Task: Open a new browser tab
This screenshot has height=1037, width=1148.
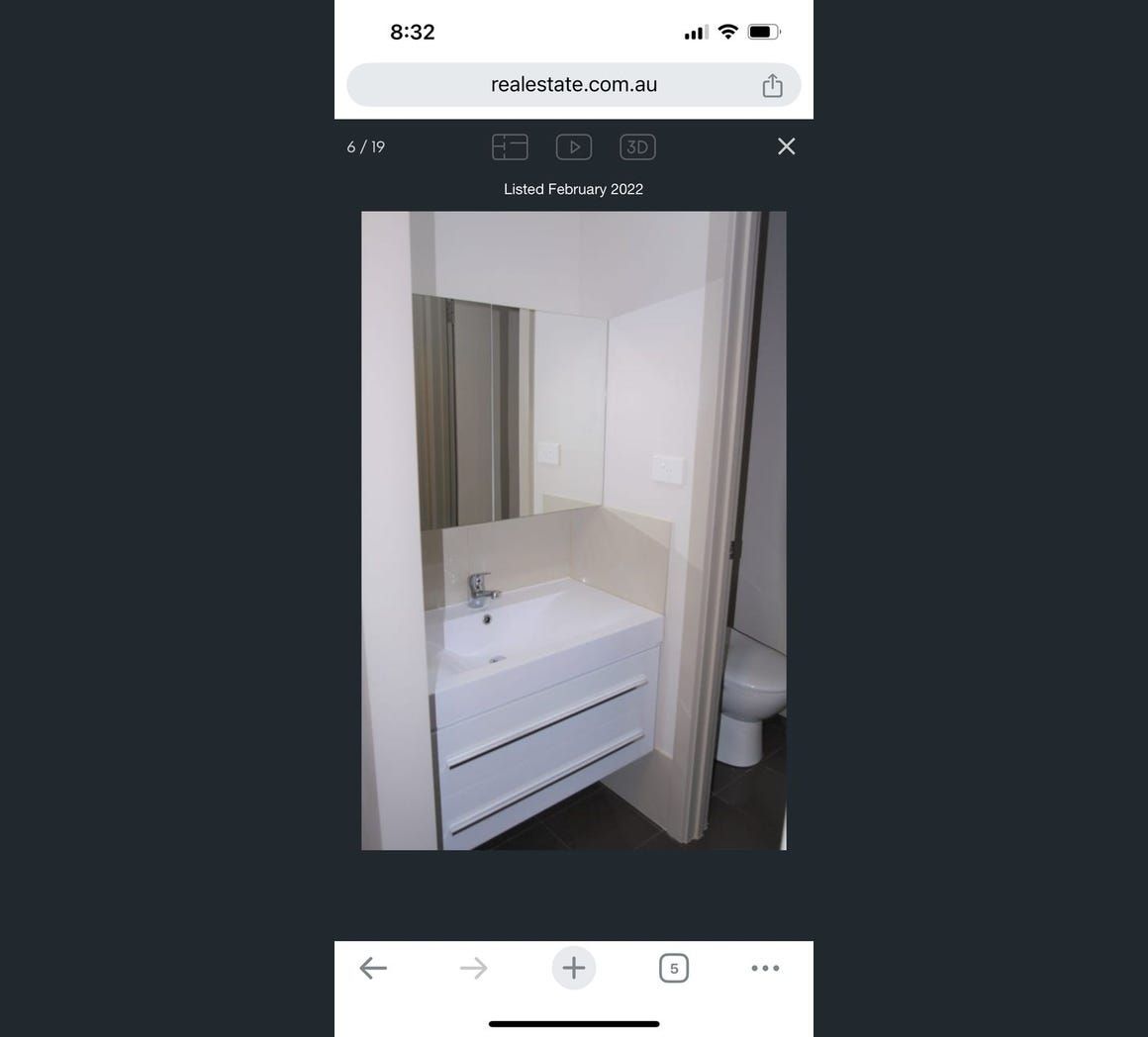Action: point(574,968)
